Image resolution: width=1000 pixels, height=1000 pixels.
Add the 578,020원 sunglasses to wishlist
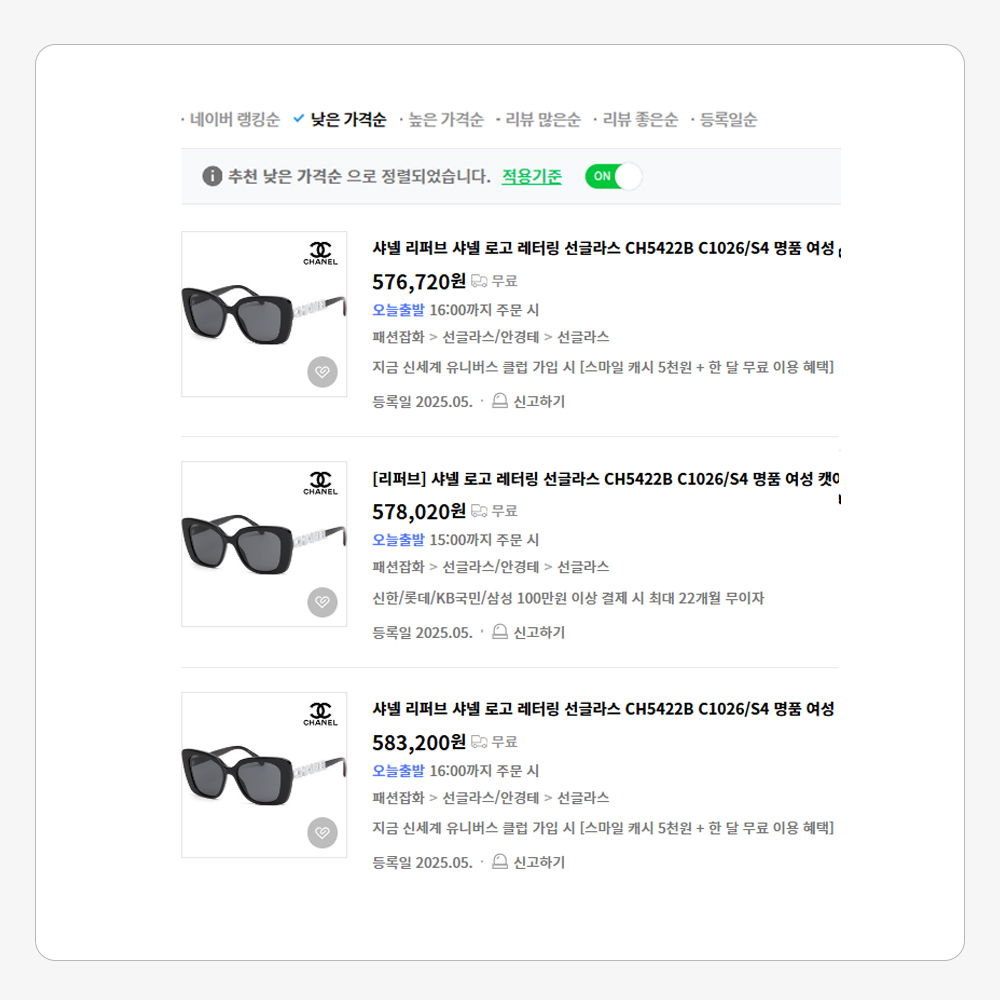[322, 602]
